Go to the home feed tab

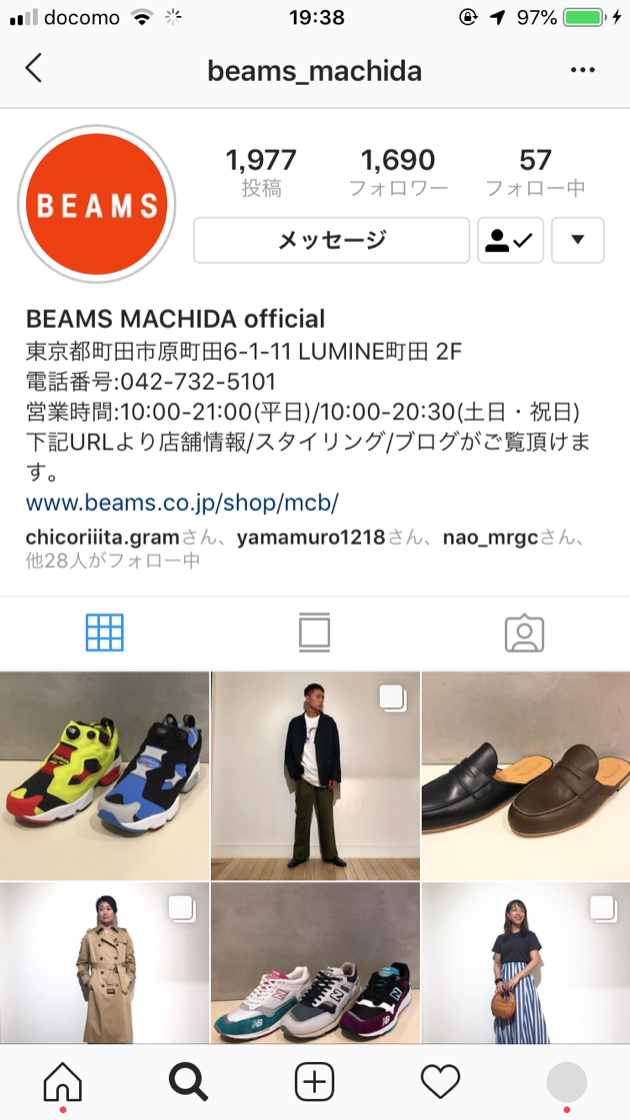pos(63,1081)
